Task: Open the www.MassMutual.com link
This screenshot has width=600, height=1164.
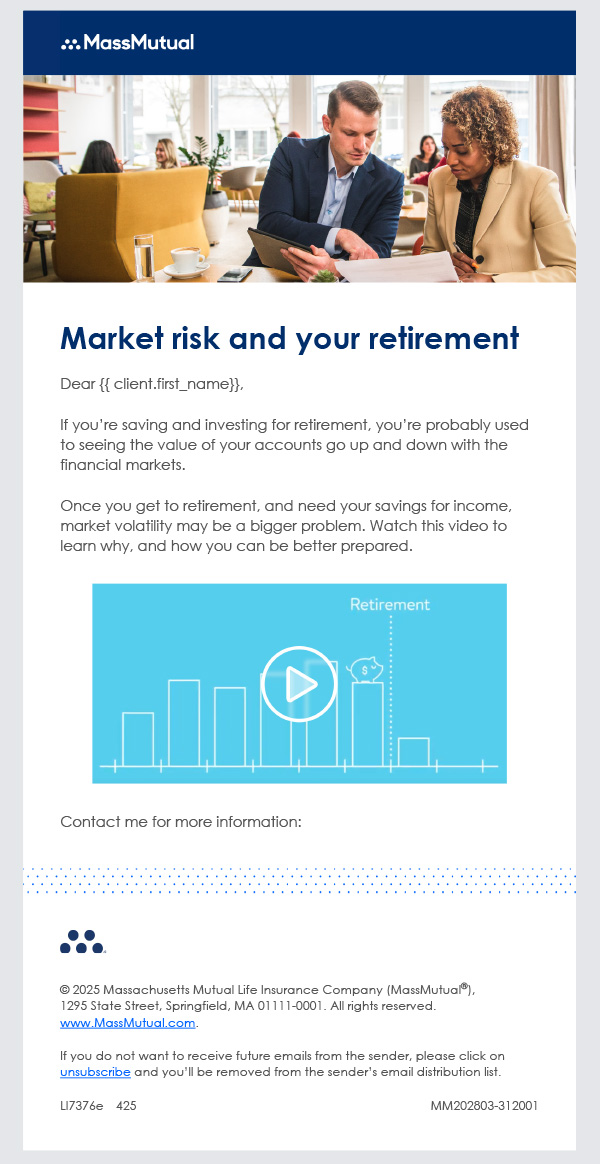Action: click(127, 1023)
